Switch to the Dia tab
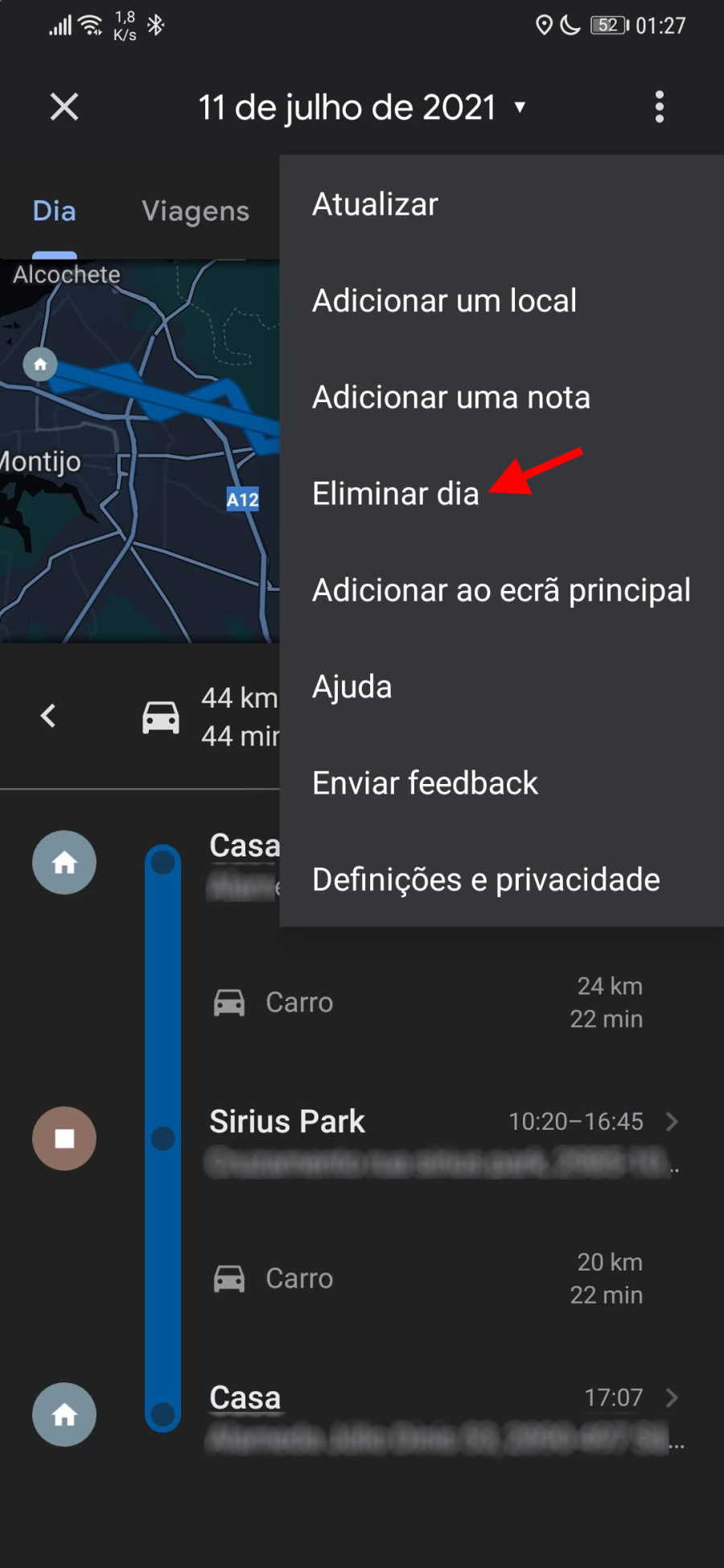The height and width of the screenshot is (1568, 724). point(54,211)
